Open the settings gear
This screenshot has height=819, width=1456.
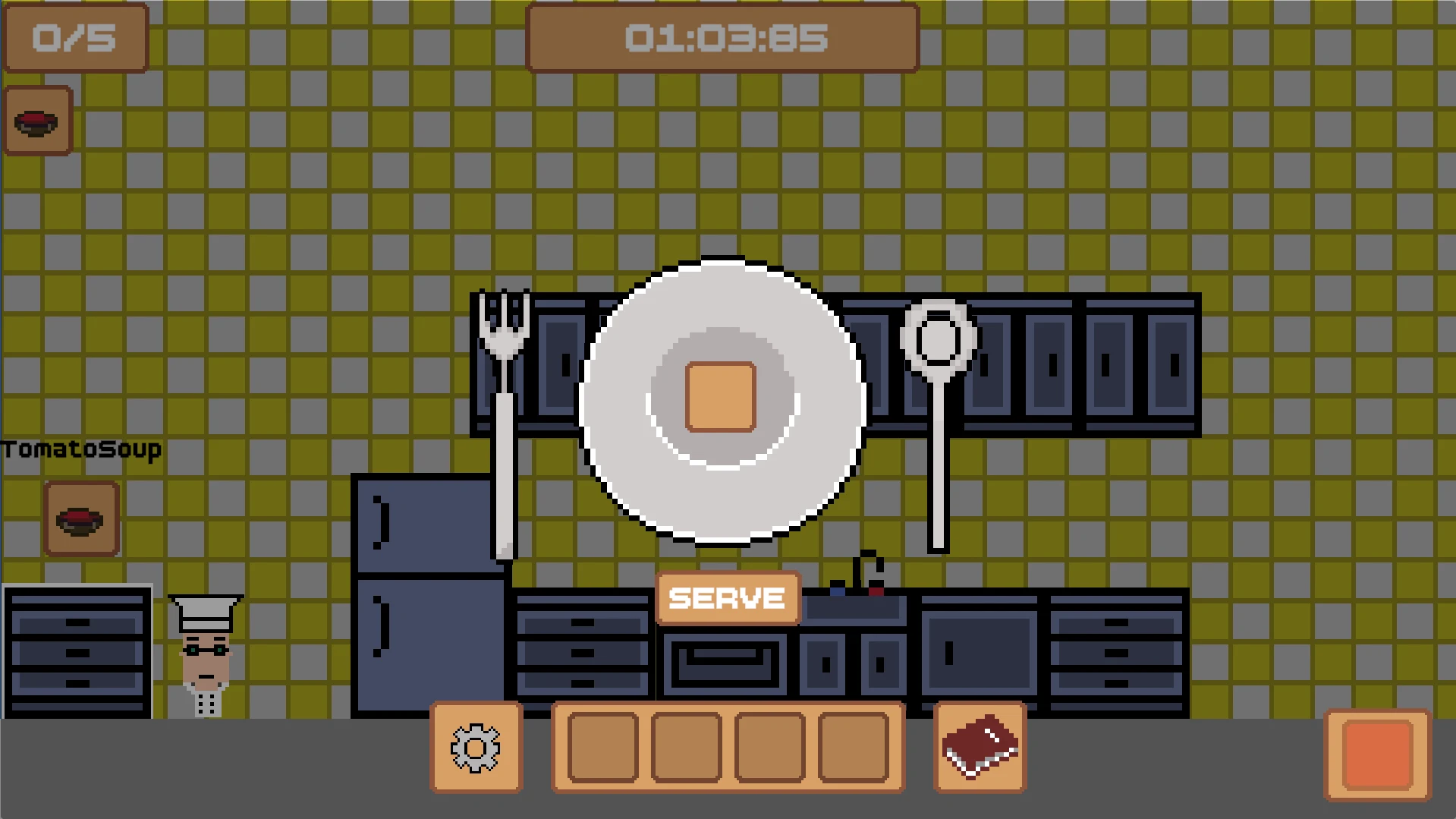(x=476, y=748)
